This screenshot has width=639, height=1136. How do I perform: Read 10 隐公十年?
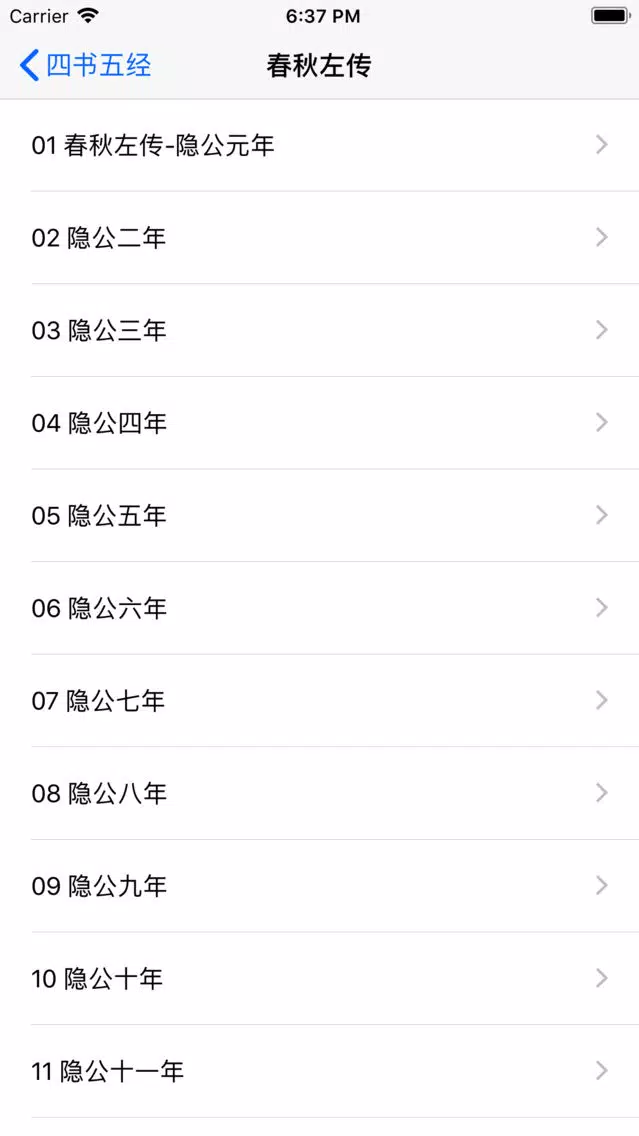tap(320, 979)
